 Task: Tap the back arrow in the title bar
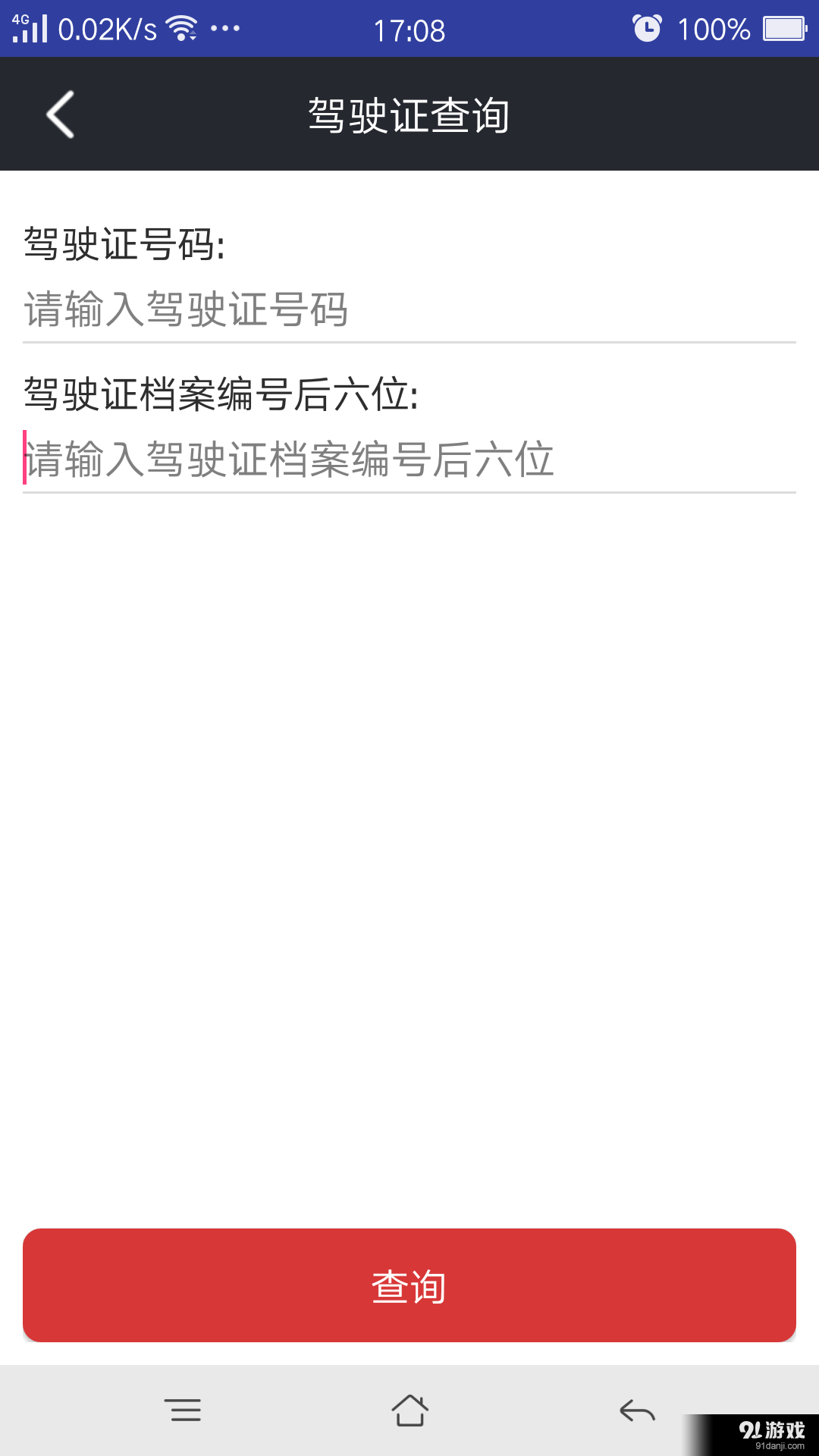pyautogui.click(x=59, y=114)
